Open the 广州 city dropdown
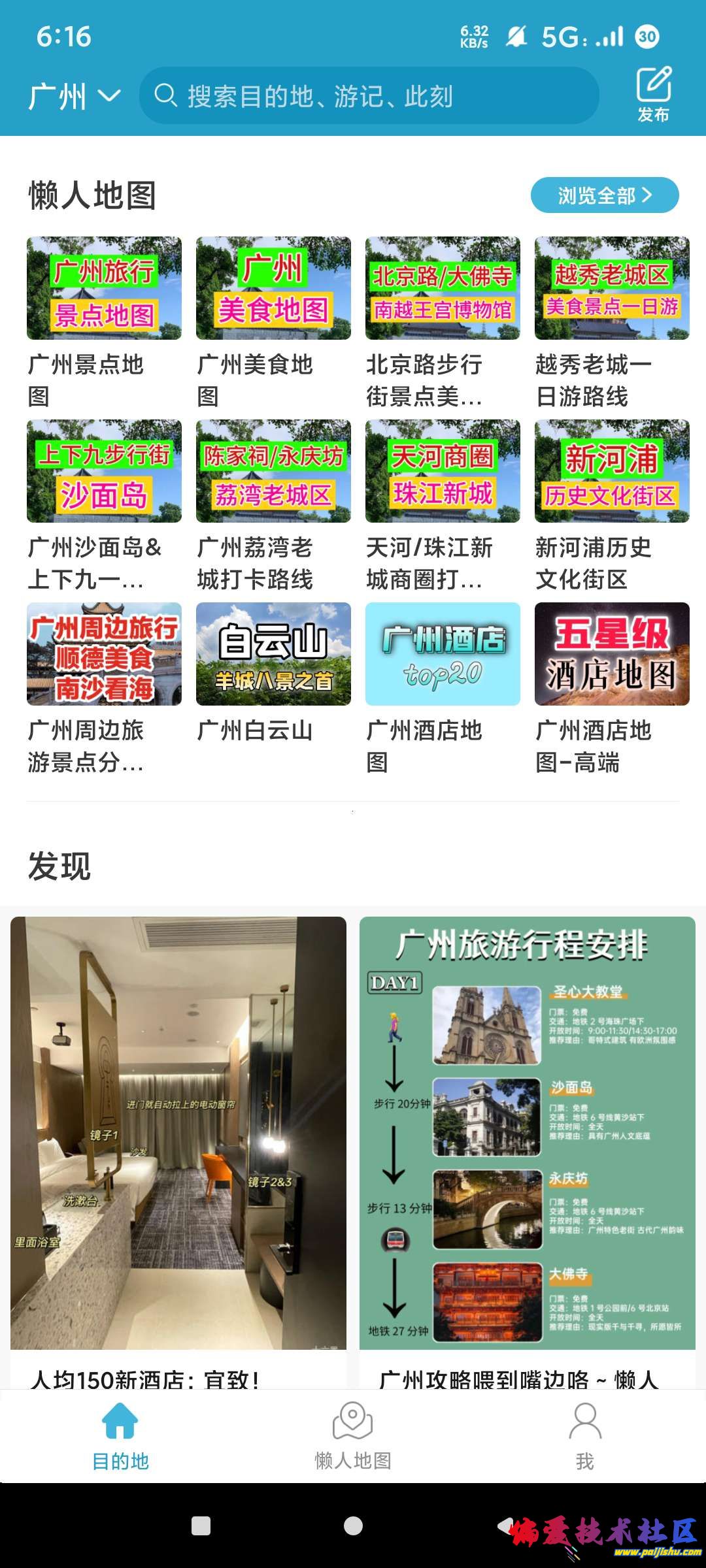 74,97
